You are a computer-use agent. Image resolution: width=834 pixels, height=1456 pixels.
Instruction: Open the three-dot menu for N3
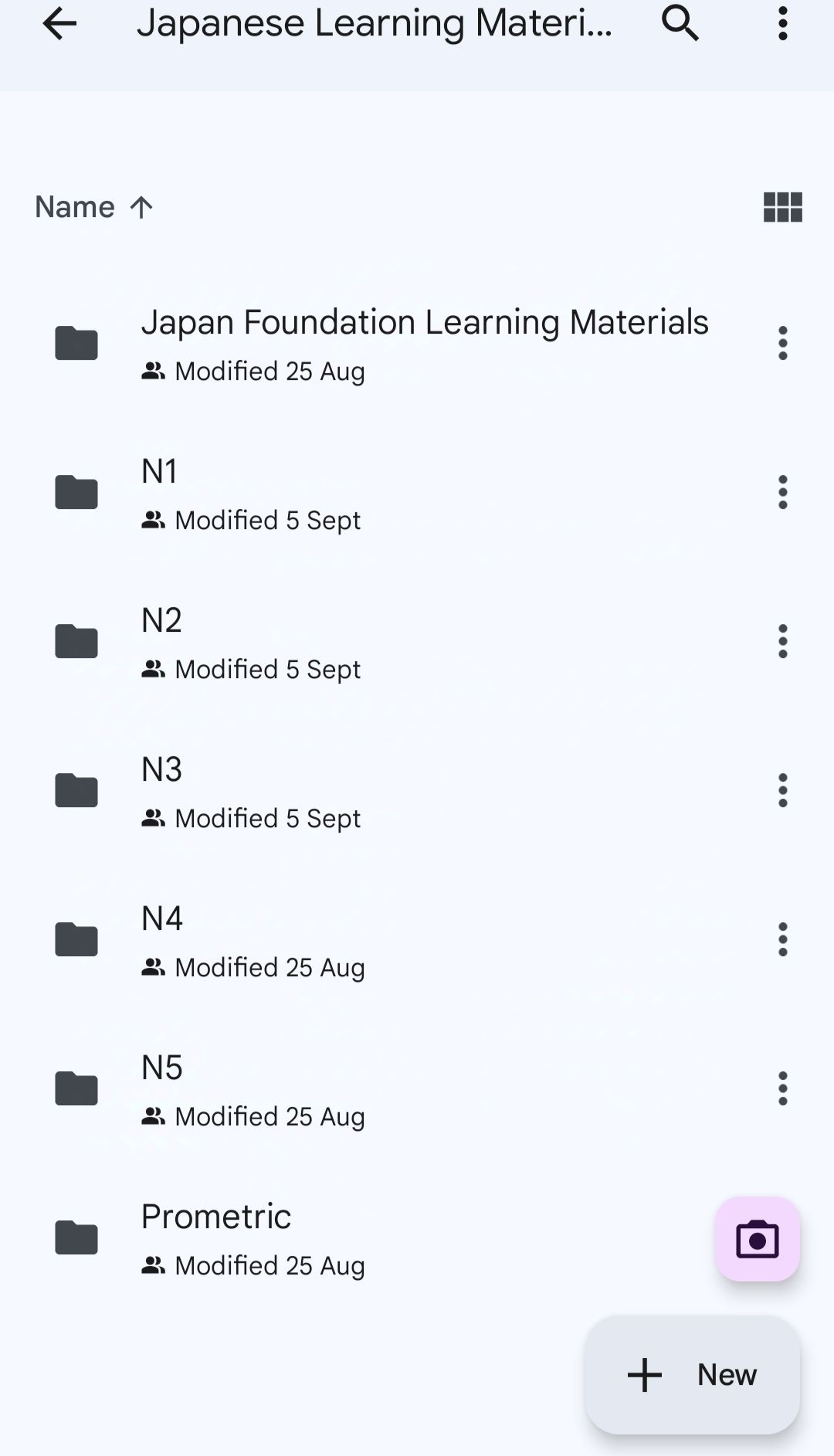coord(782,789)
